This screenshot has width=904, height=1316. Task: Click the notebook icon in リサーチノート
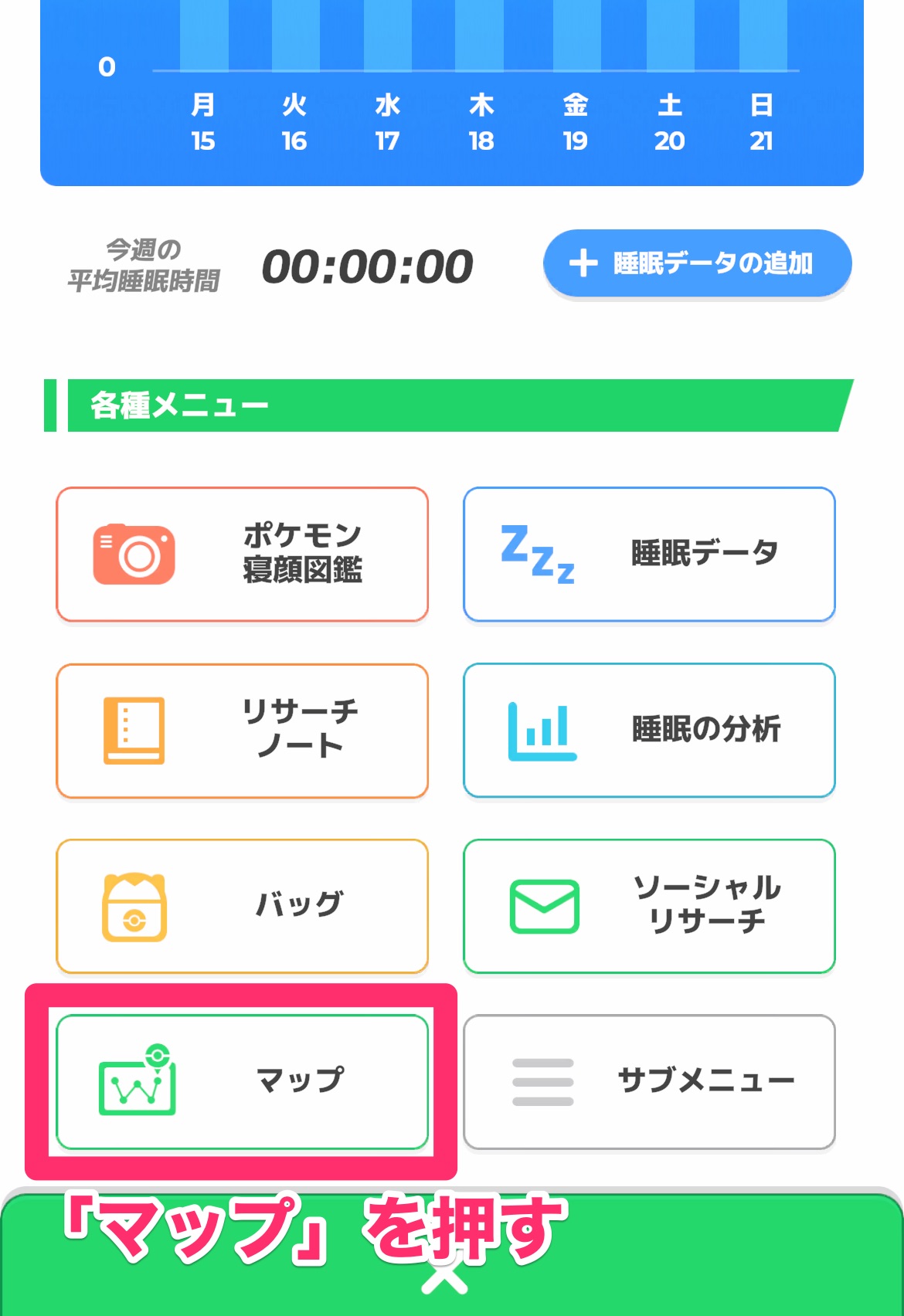[133, 729]
